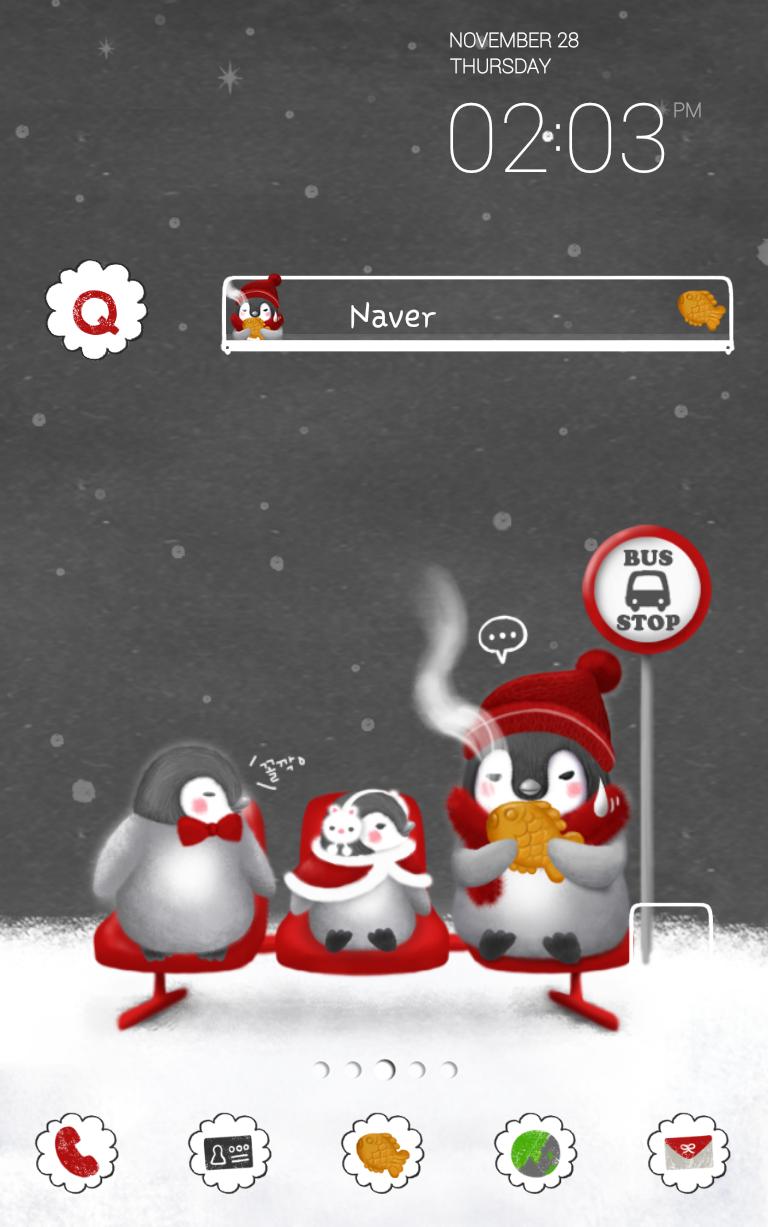Tap the Naver search widget field
The height and width of the screenshot is (1227, 768).
tap(470, 316)
